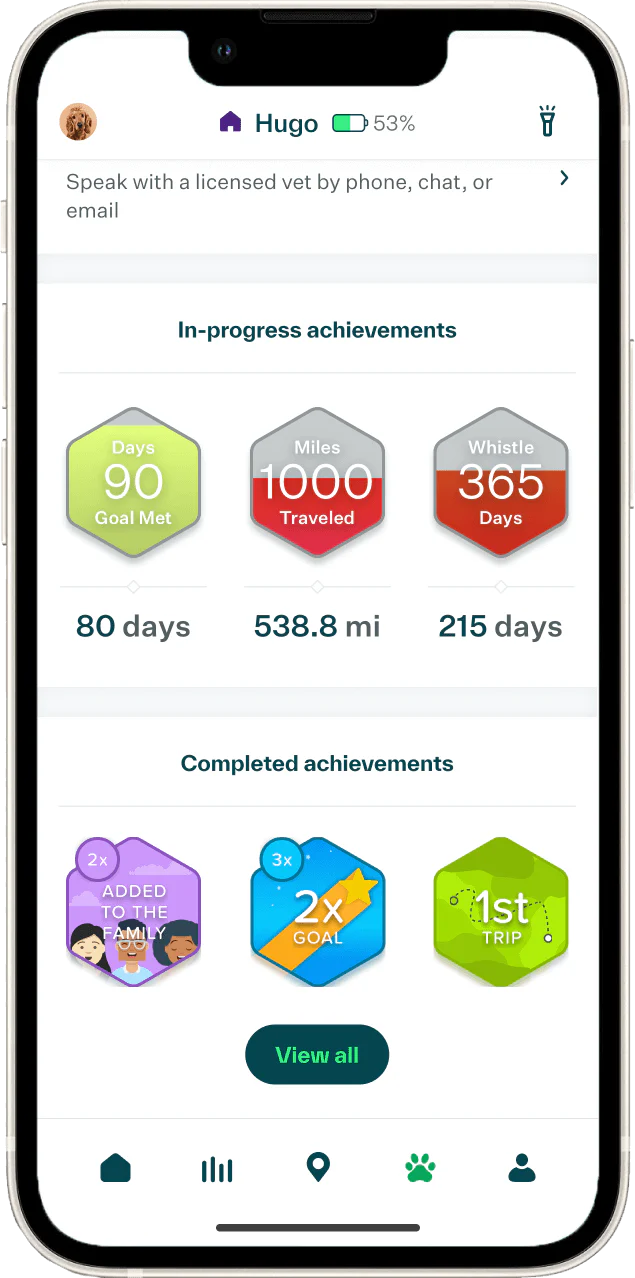Open the 365 Whistle Days badge

pyautogui.click(x=501, y=484)
